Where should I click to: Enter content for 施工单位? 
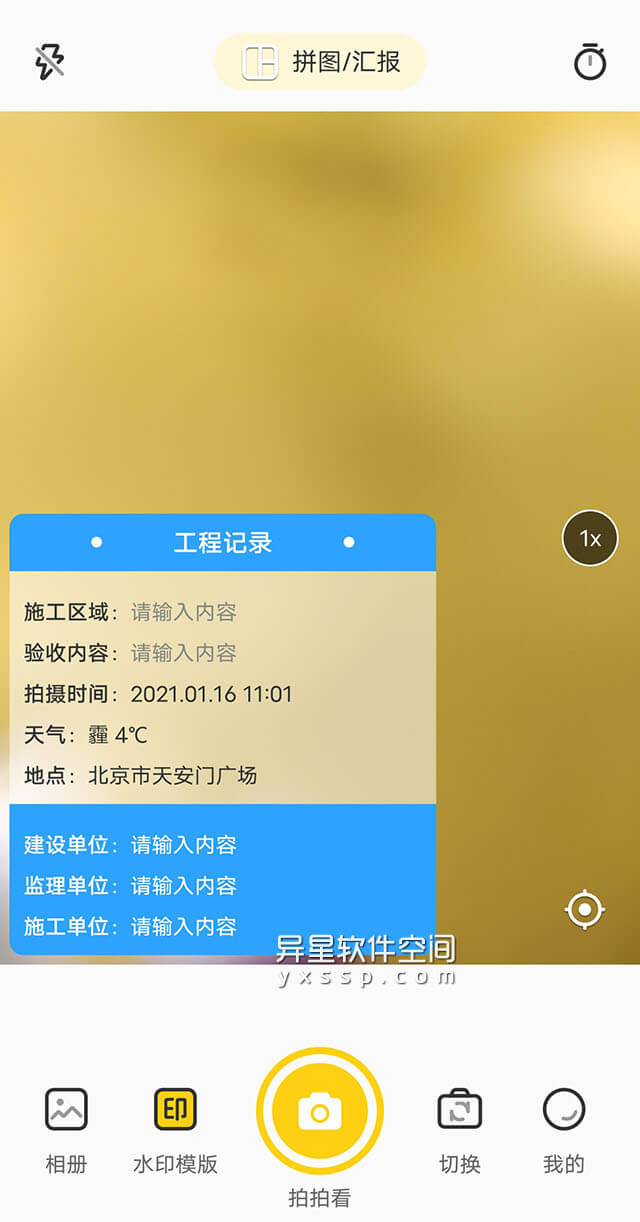point(184,927)
